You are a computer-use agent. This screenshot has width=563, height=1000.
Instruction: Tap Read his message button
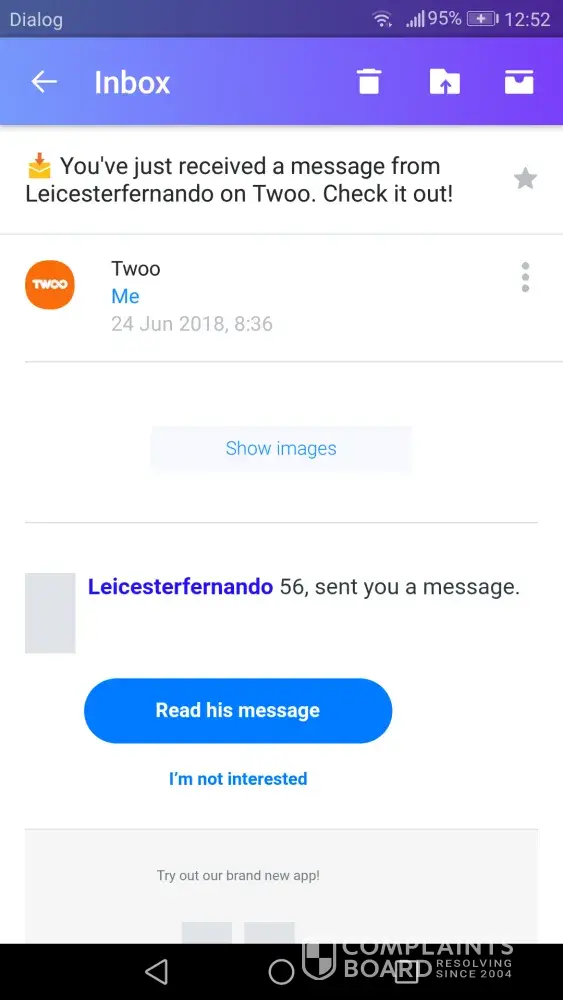click(x=238, y=710)
